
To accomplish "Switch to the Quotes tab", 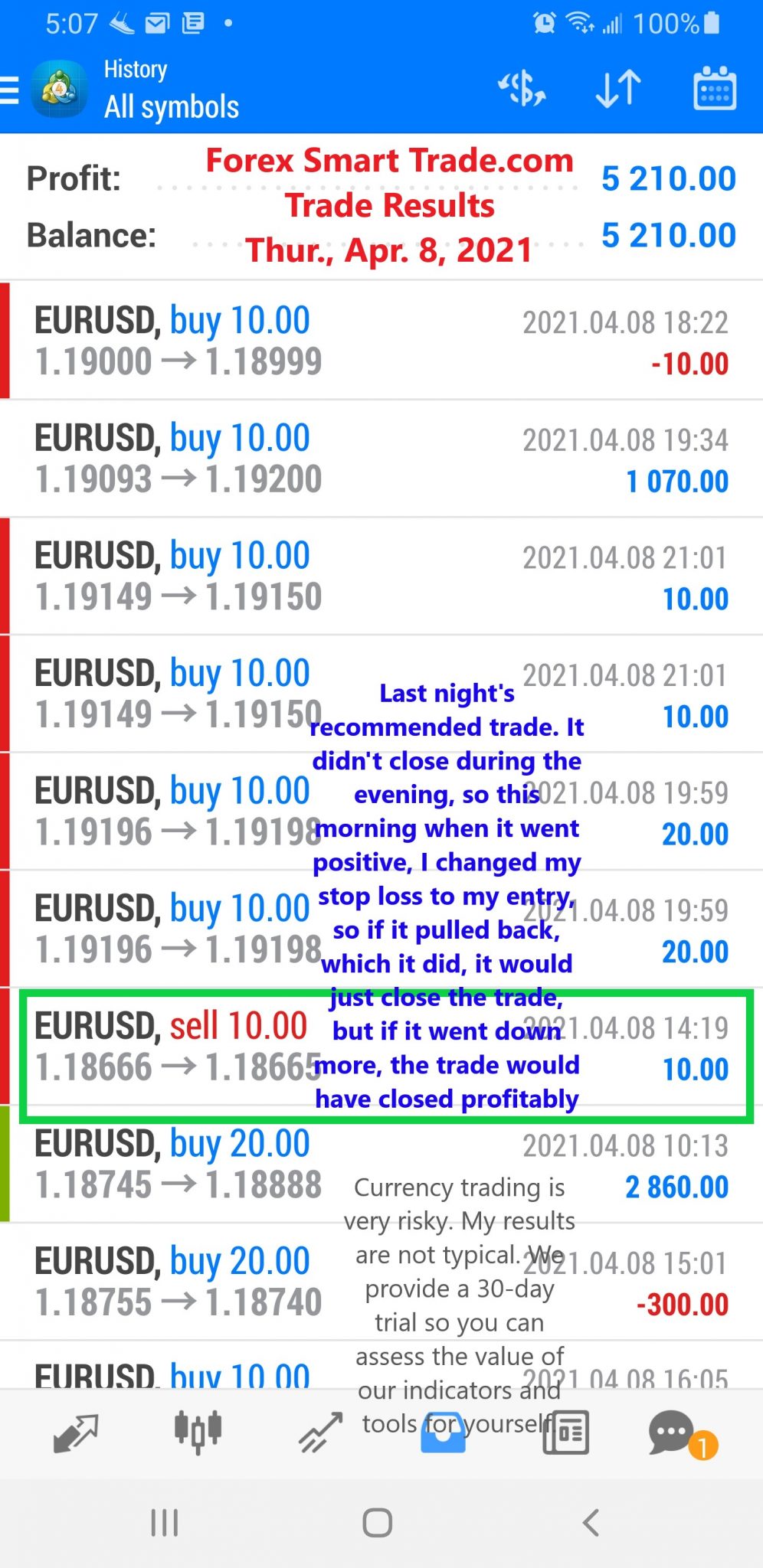I will coord(75,1432).
